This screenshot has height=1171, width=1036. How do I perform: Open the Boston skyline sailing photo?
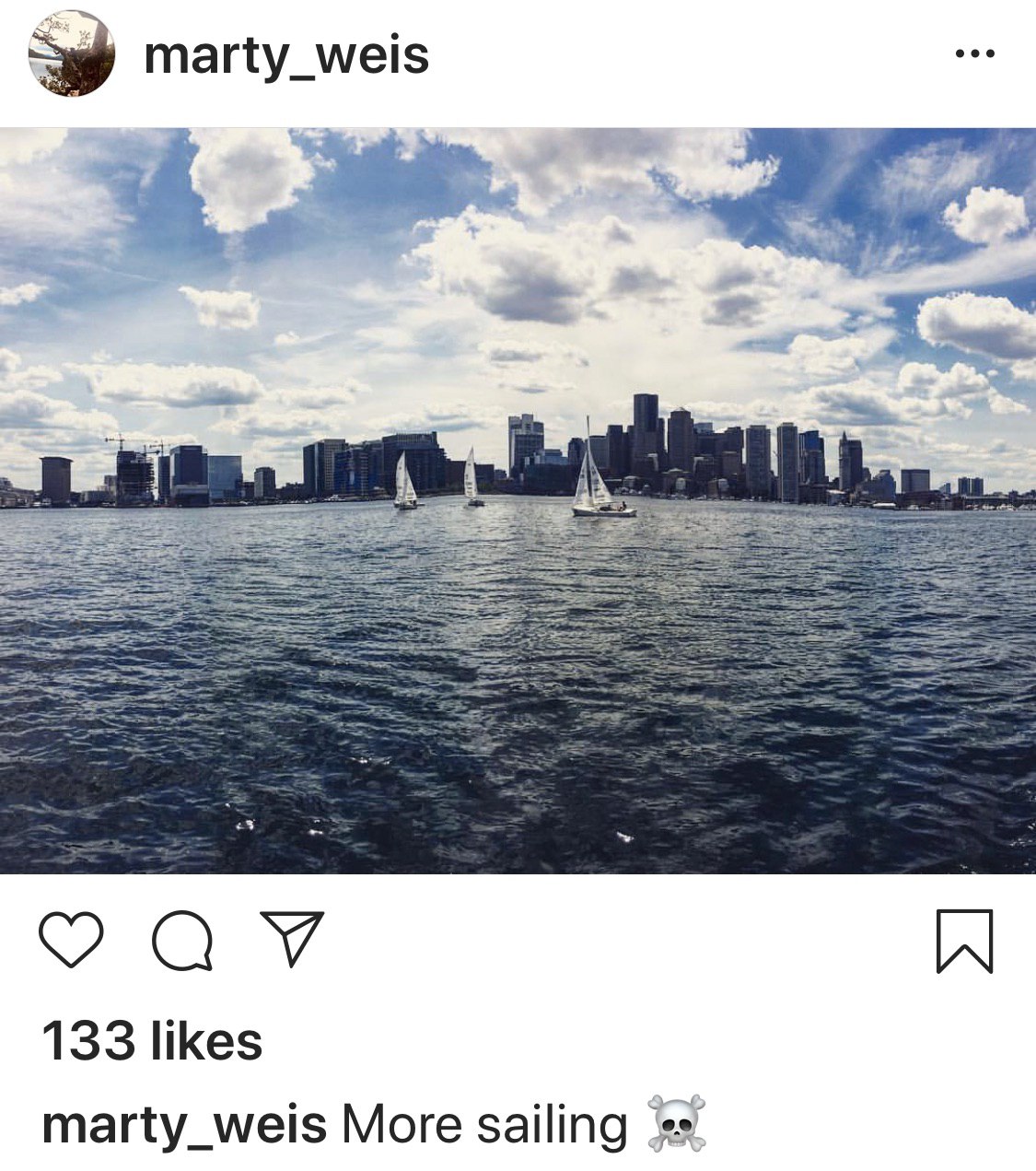[518, 500]
